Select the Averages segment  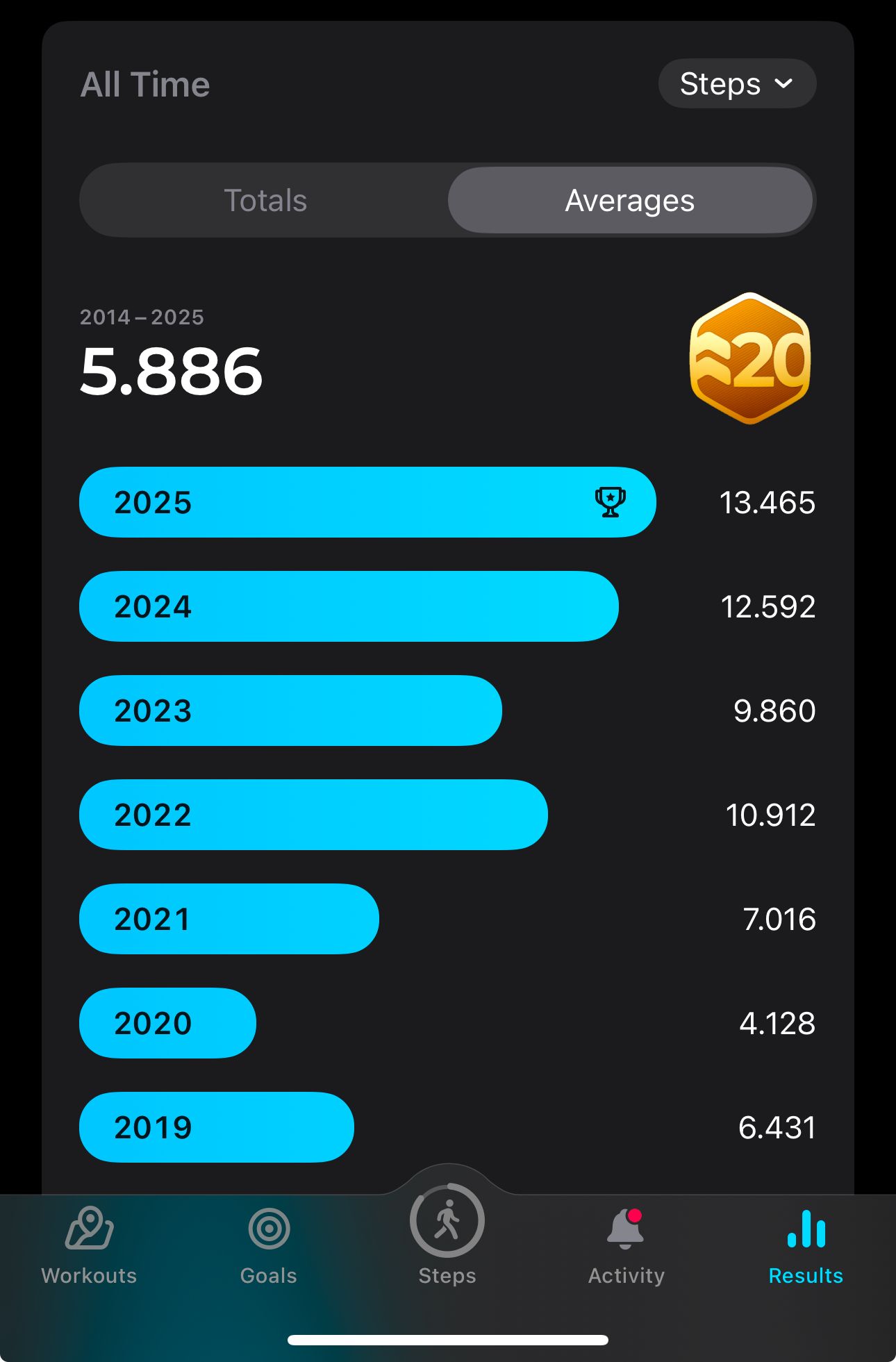pyautogui.click(x=629, y=201)
